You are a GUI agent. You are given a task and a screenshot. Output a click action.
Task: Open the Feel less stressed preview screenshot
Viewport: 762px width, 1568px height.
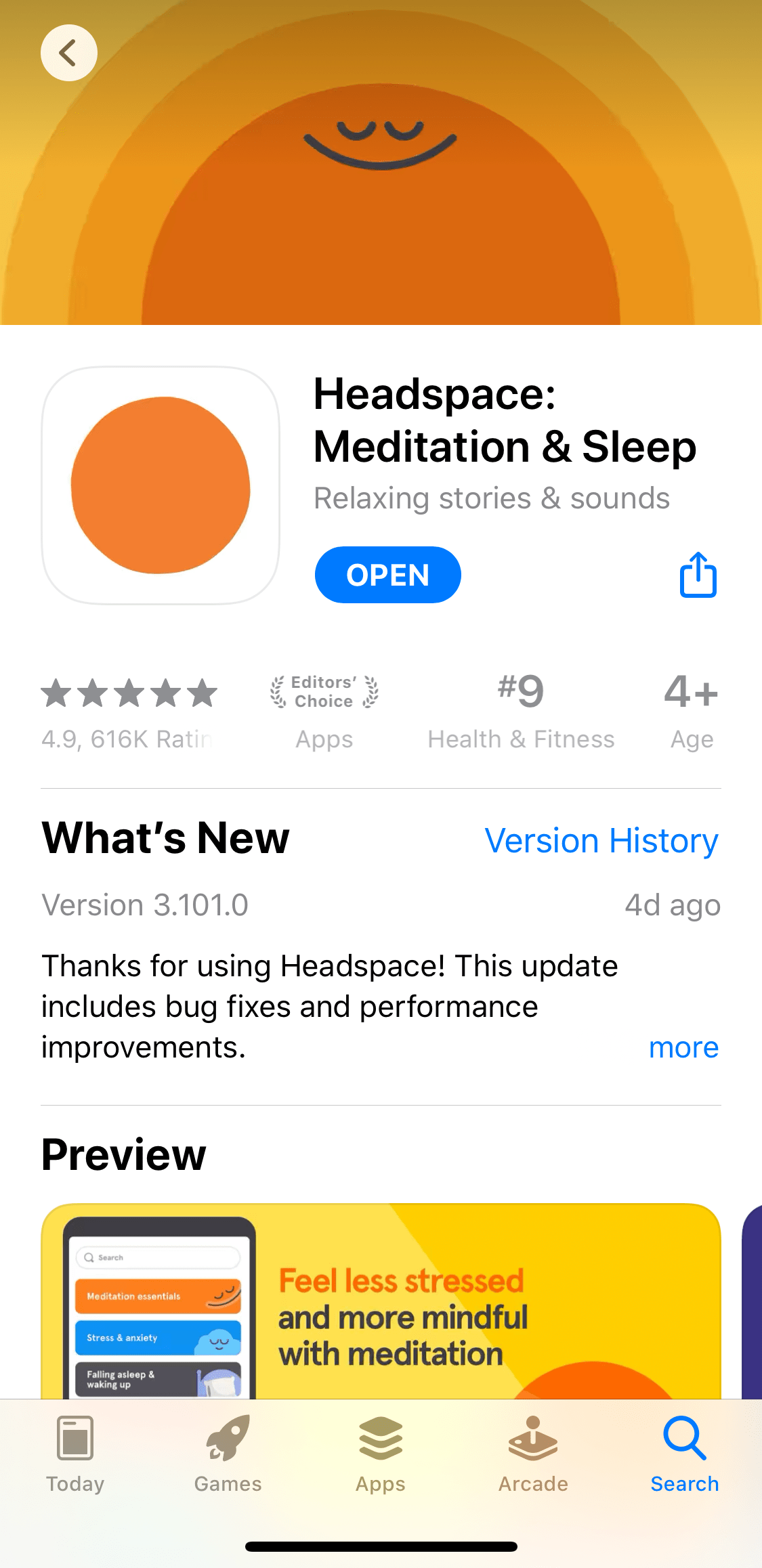tap(381, 1300)
